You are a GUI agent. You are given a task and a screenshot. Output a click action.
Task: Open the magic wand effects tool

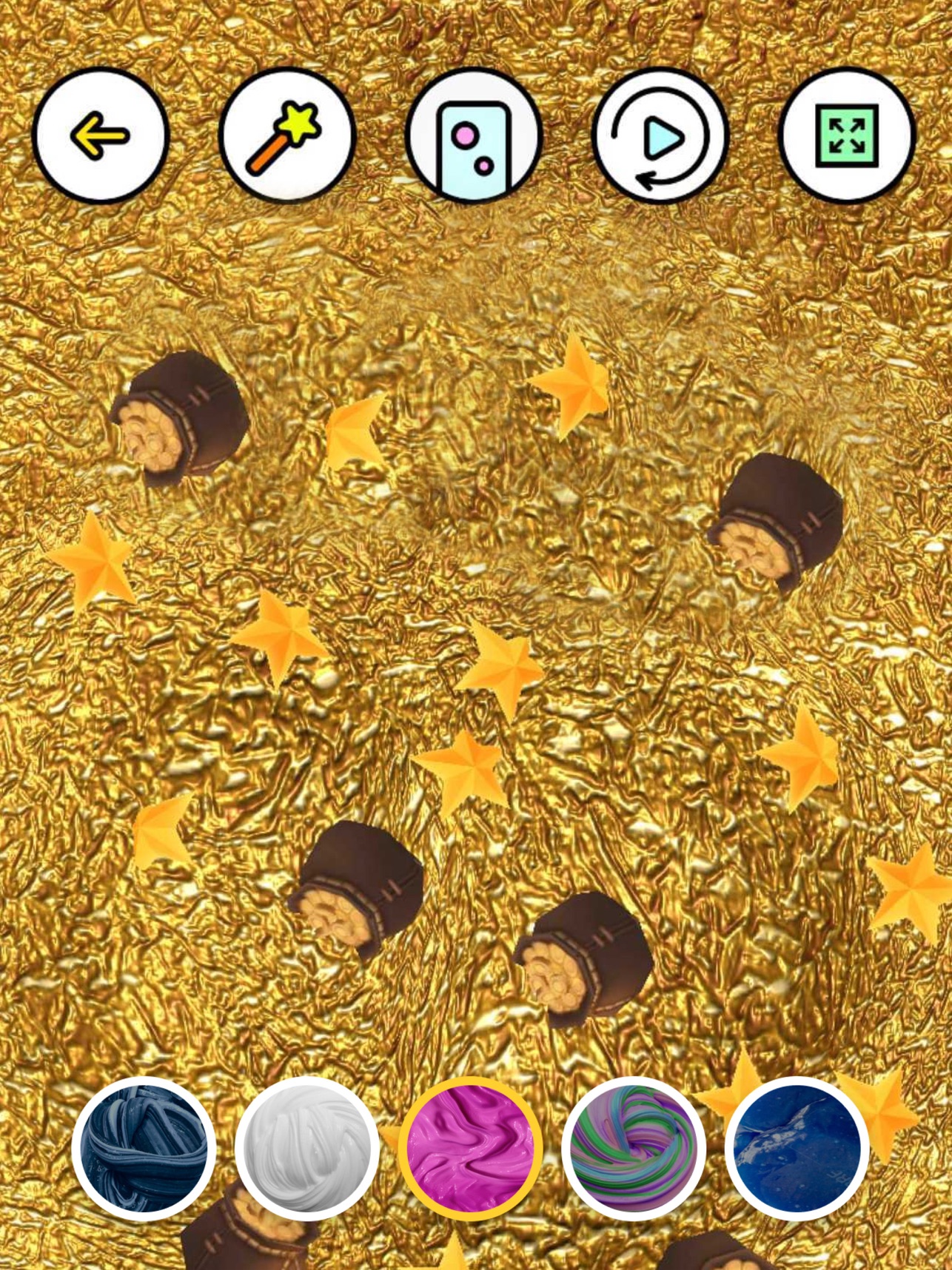tap(287, 135)
